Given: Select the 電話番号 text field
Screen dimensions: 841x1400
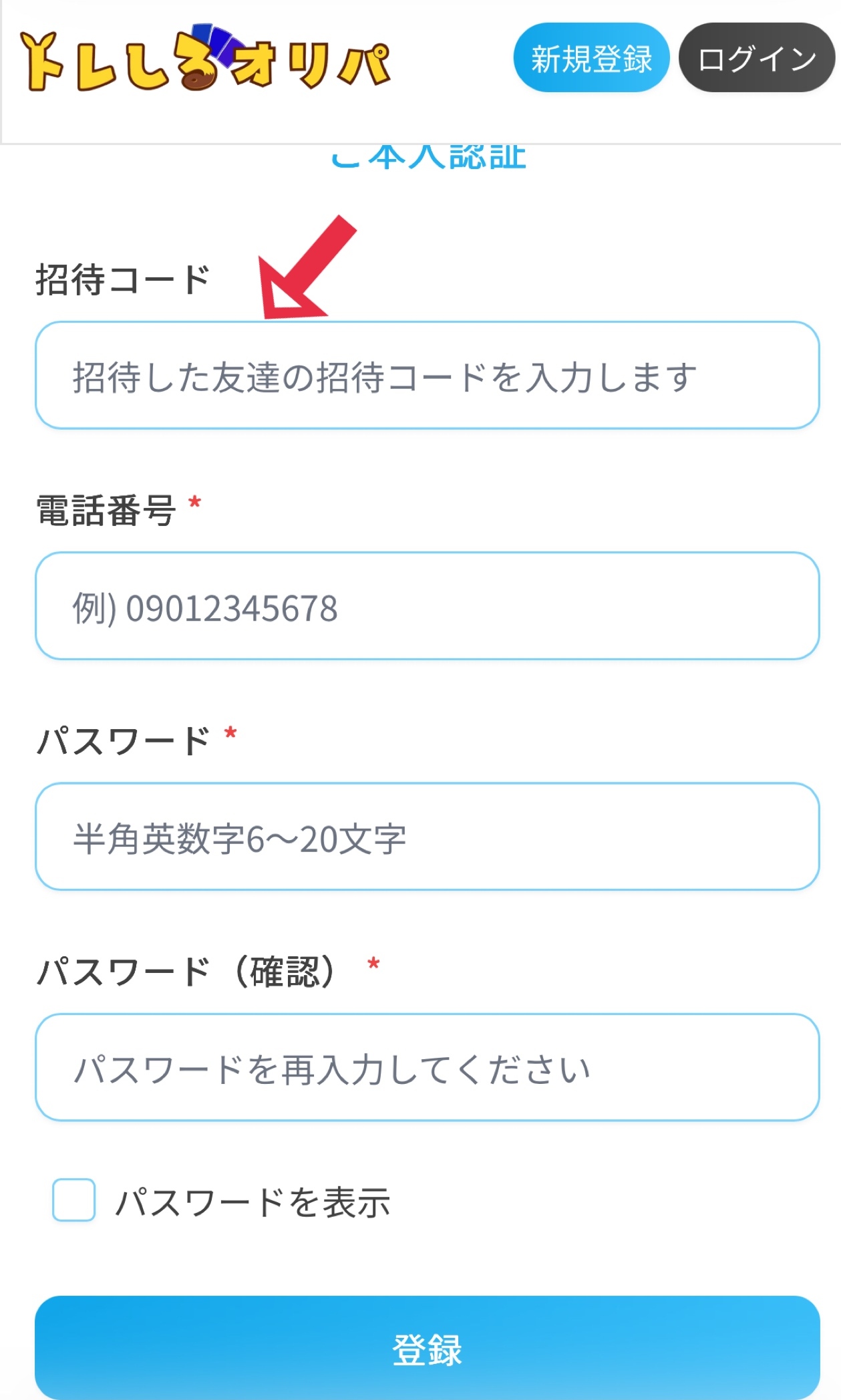Looking at the screenshot, I should (427, 606).
